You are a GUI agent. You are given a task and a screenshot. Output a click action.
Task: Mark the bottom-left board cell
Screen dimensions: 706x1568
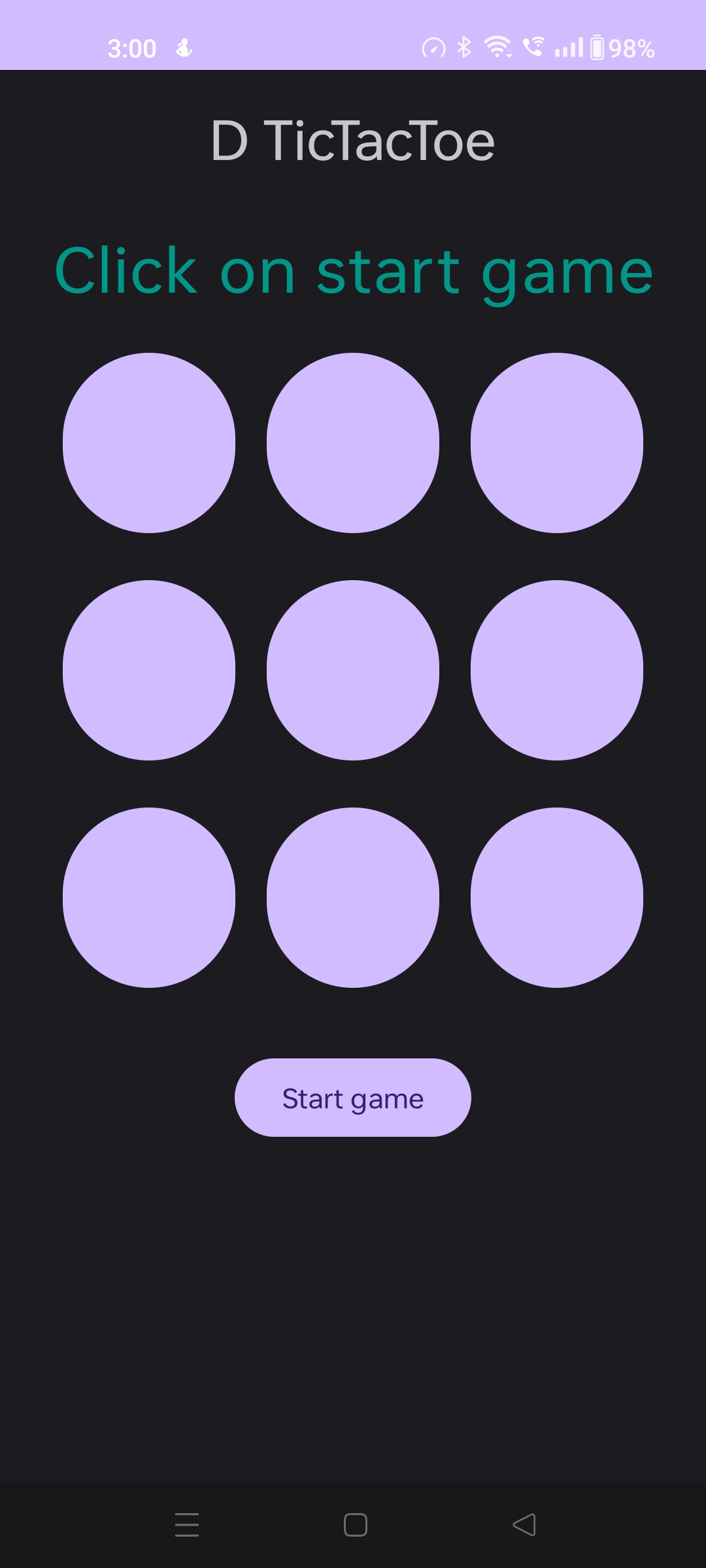[149, 898]
